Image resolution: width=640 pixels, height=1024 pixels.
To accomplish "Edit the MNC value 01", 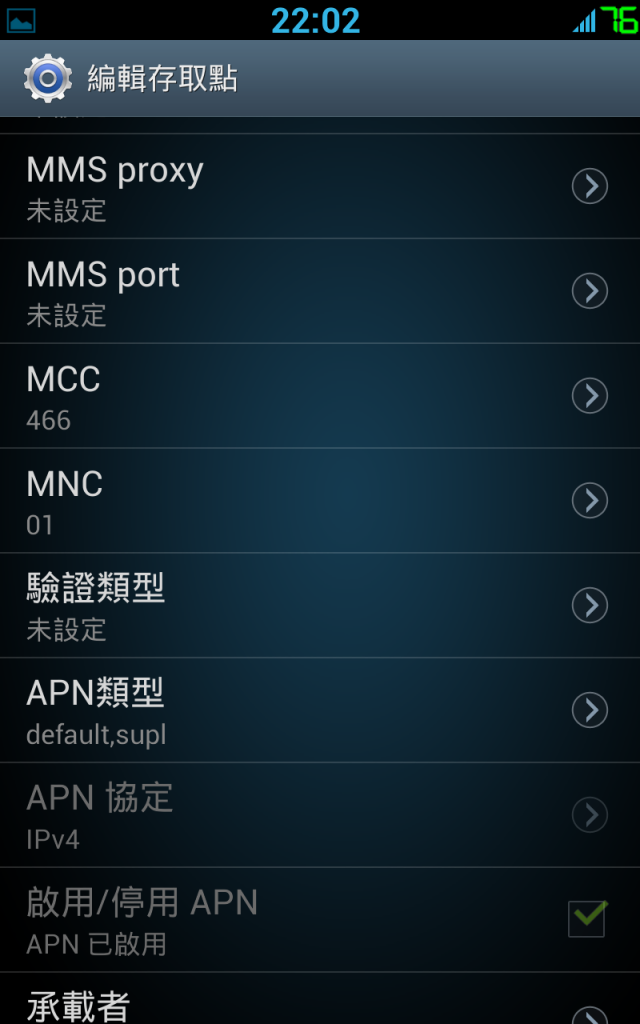I will point(320,501).
